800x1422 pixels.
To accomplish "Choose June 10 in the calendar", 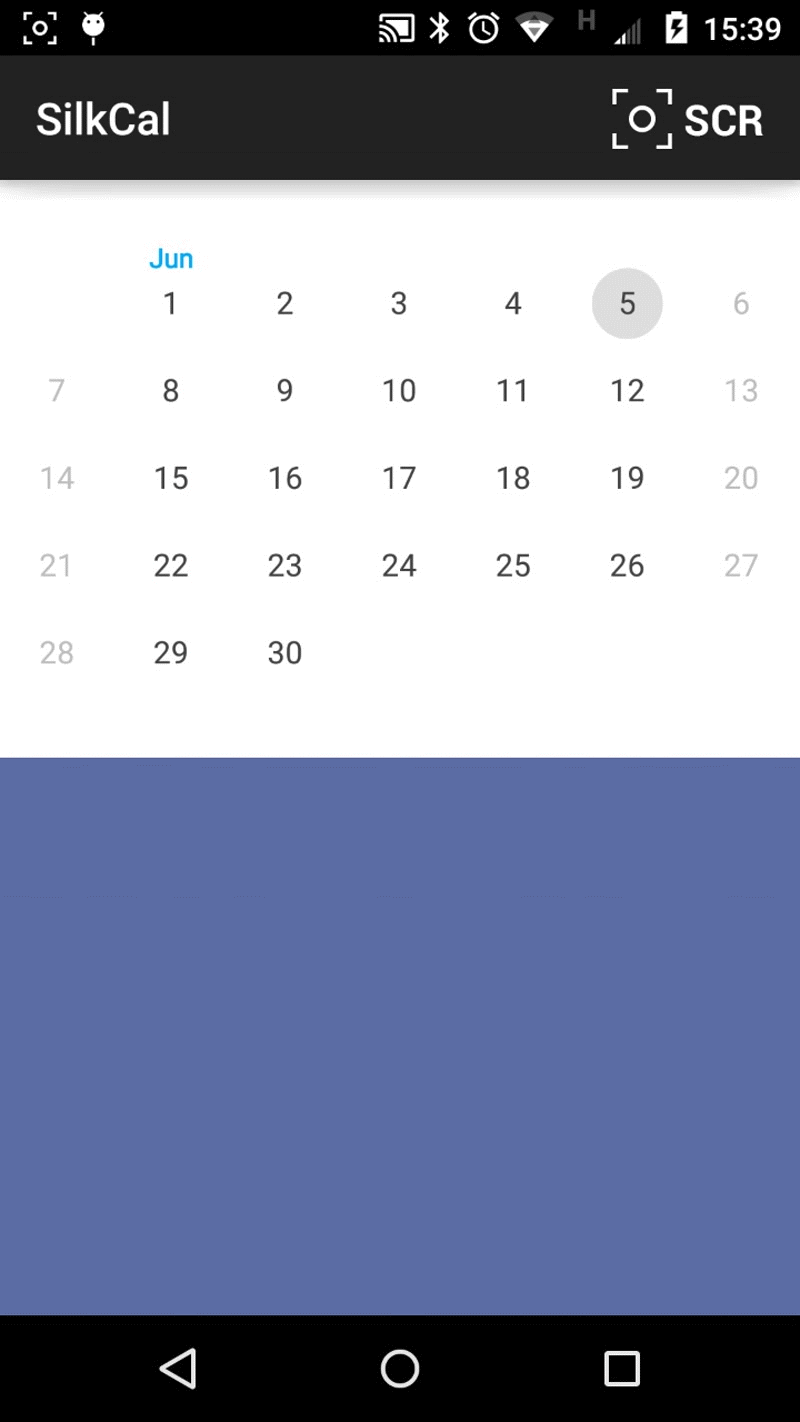I will click(399, 390).
